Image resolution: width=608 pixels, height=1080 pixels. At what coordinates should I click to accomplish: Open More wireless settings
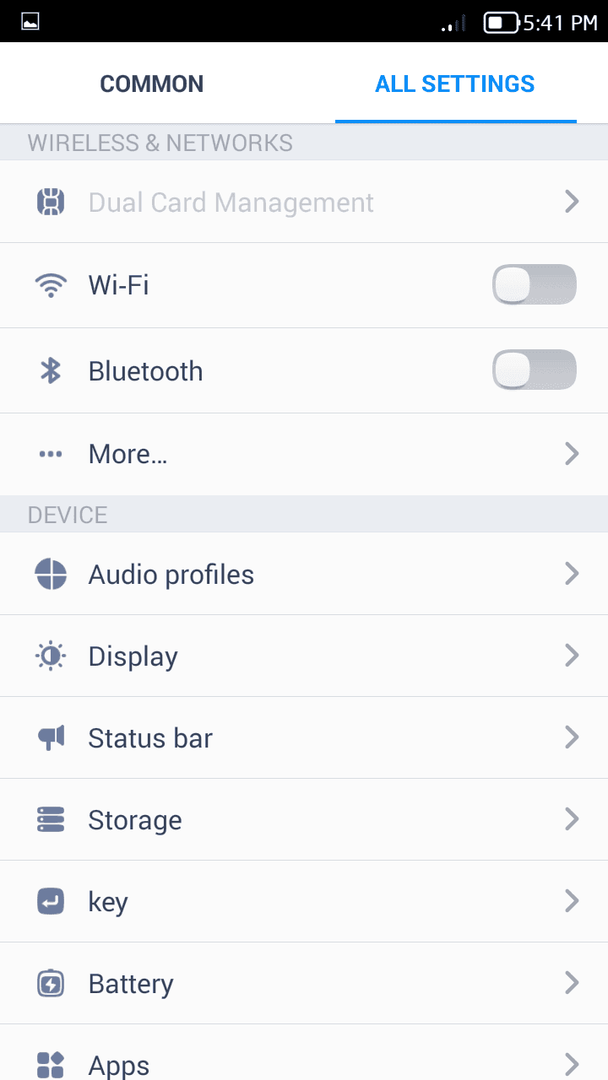[x=304, y=454]
